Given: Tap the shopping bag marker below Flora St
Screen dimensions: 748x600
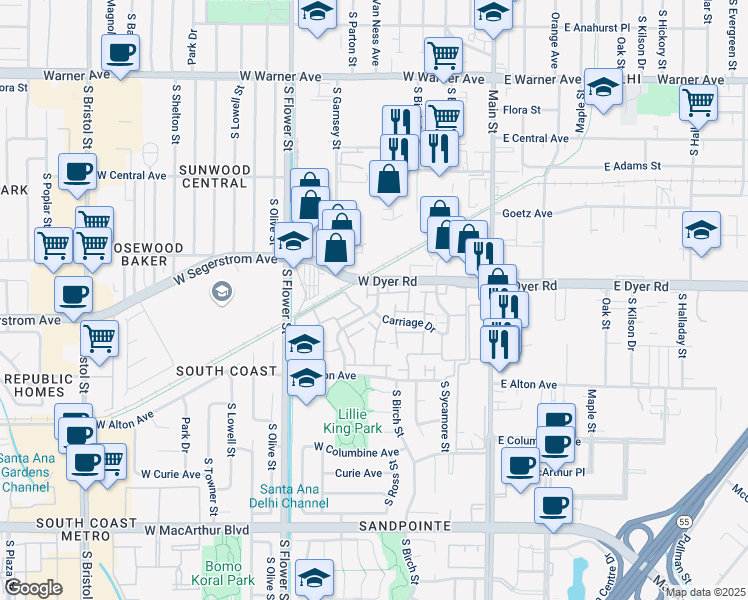Looking at the screenshot, I should pos(388,180).
